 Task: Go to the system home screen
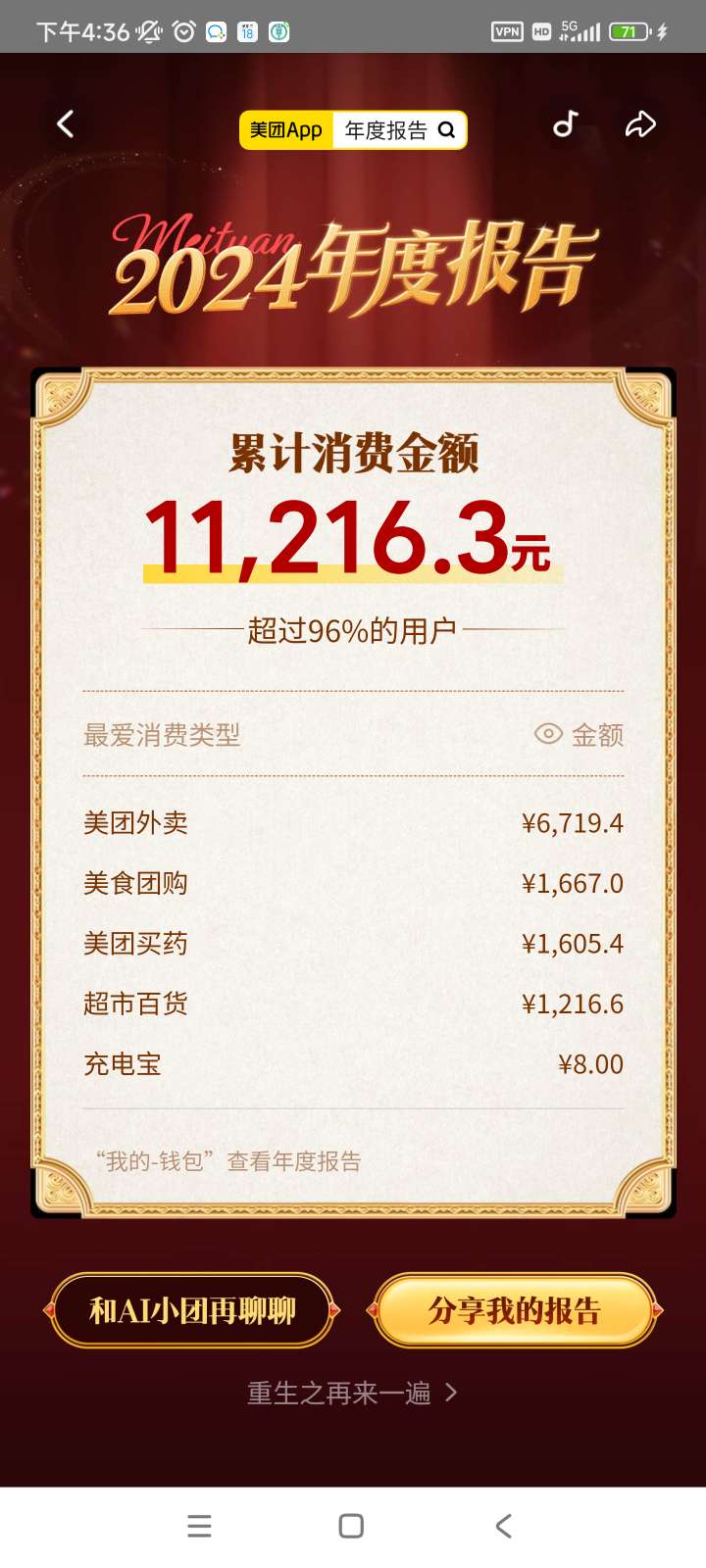tap(351, 1526)
